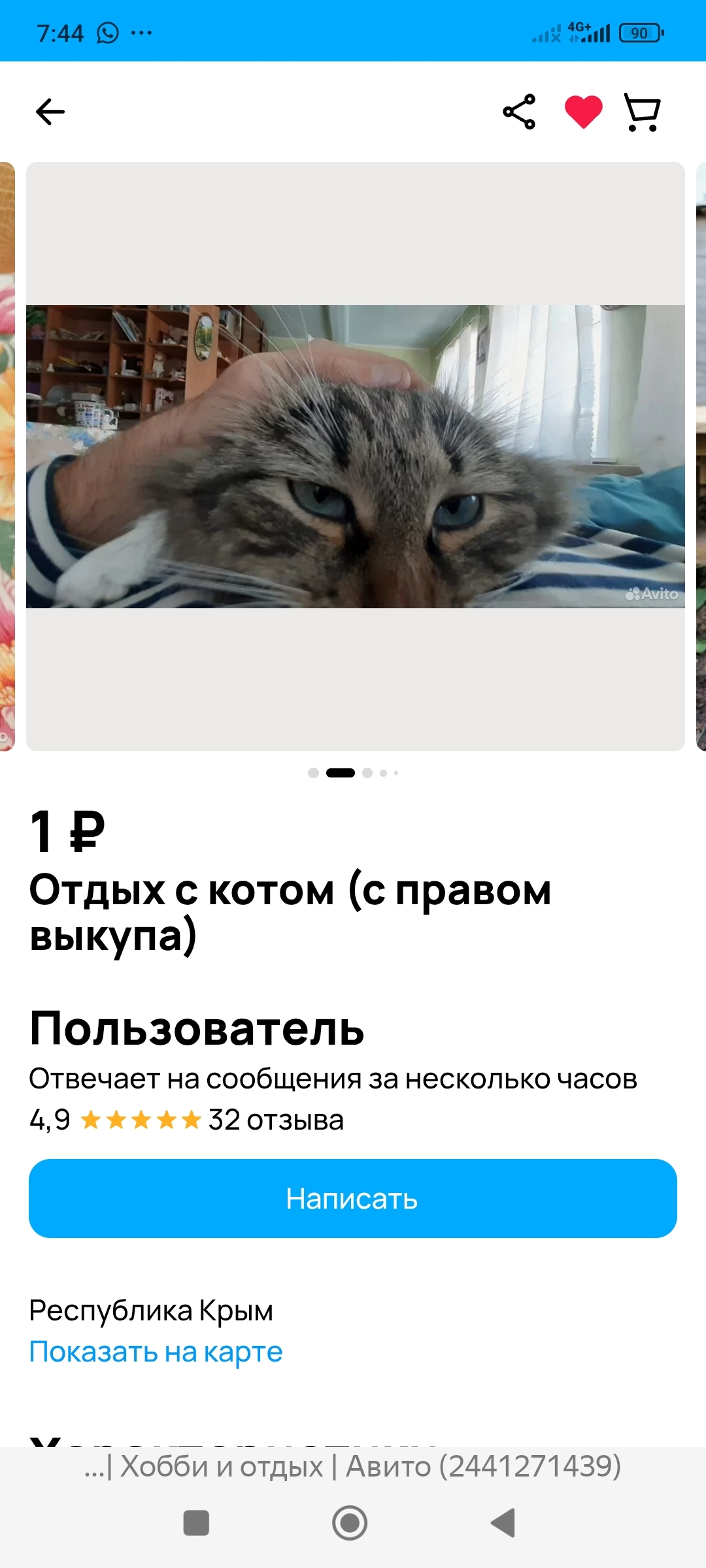Open the shopping cart
Screen dimensions: 706x1568
click(643, 112)
